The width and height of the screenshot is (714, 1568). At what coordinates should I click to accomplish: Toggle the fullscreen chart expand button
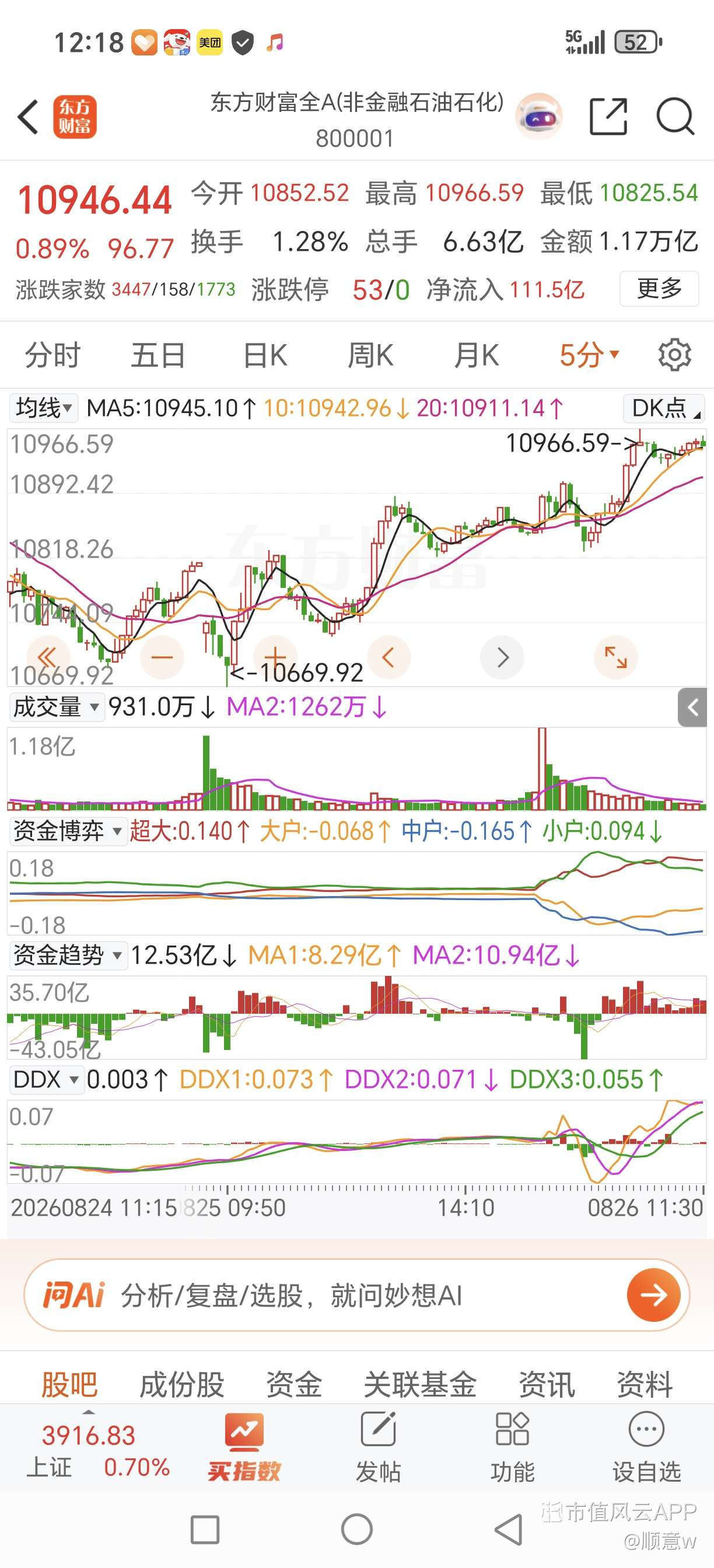pyautogui.click(x=615, y=657)
